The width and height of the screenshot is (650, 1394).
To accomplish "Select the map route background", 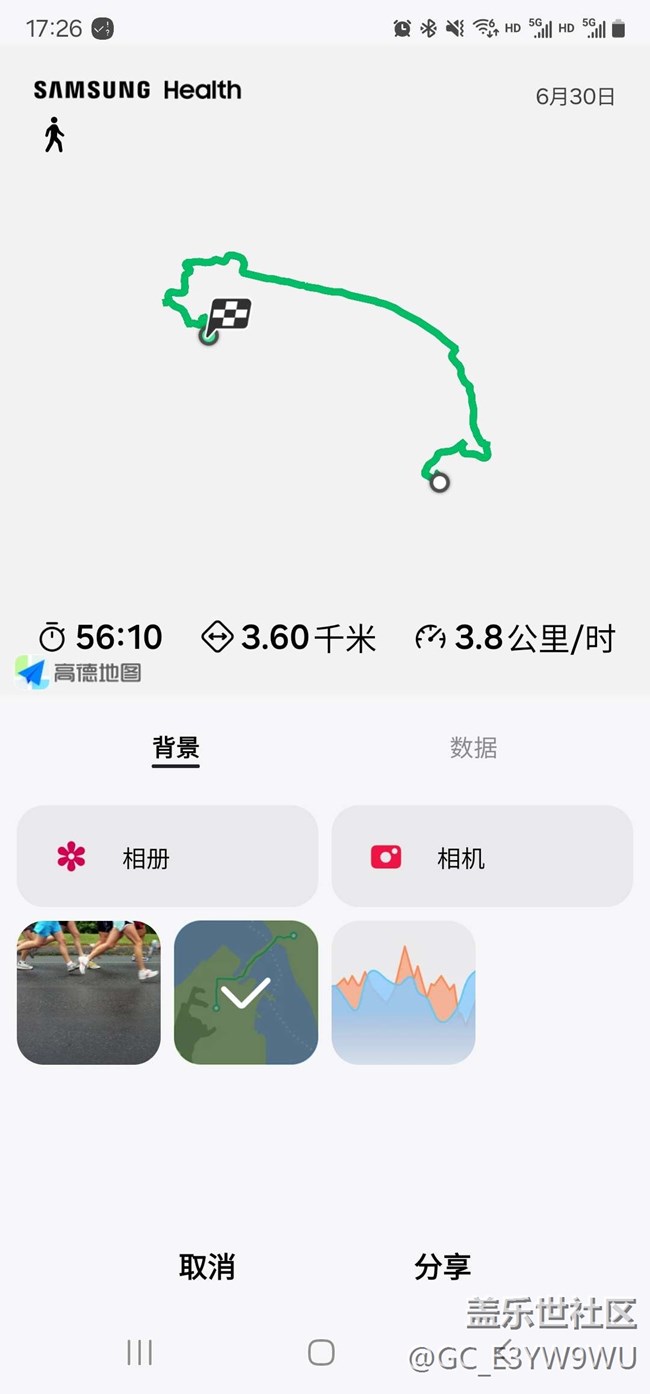I will [246, 992].
